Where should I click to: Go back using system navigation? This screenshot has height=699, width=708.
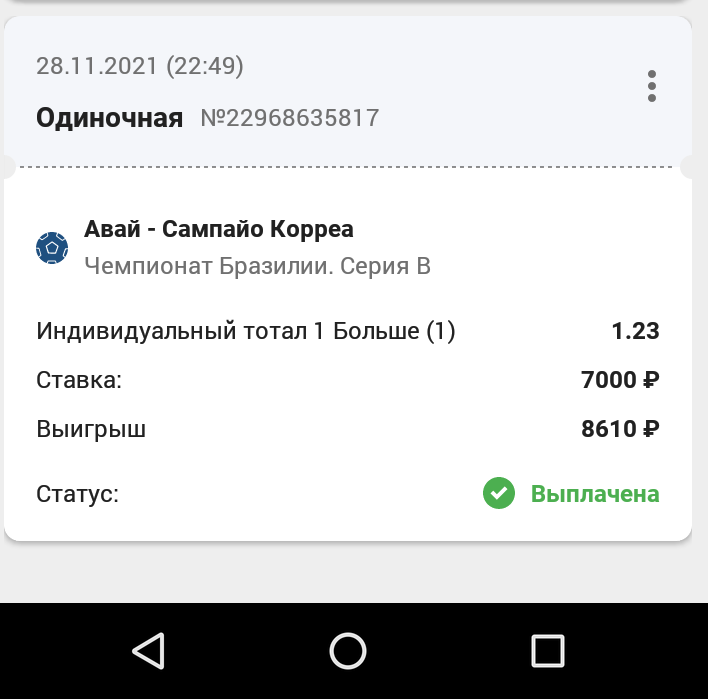tap(148, 651)
